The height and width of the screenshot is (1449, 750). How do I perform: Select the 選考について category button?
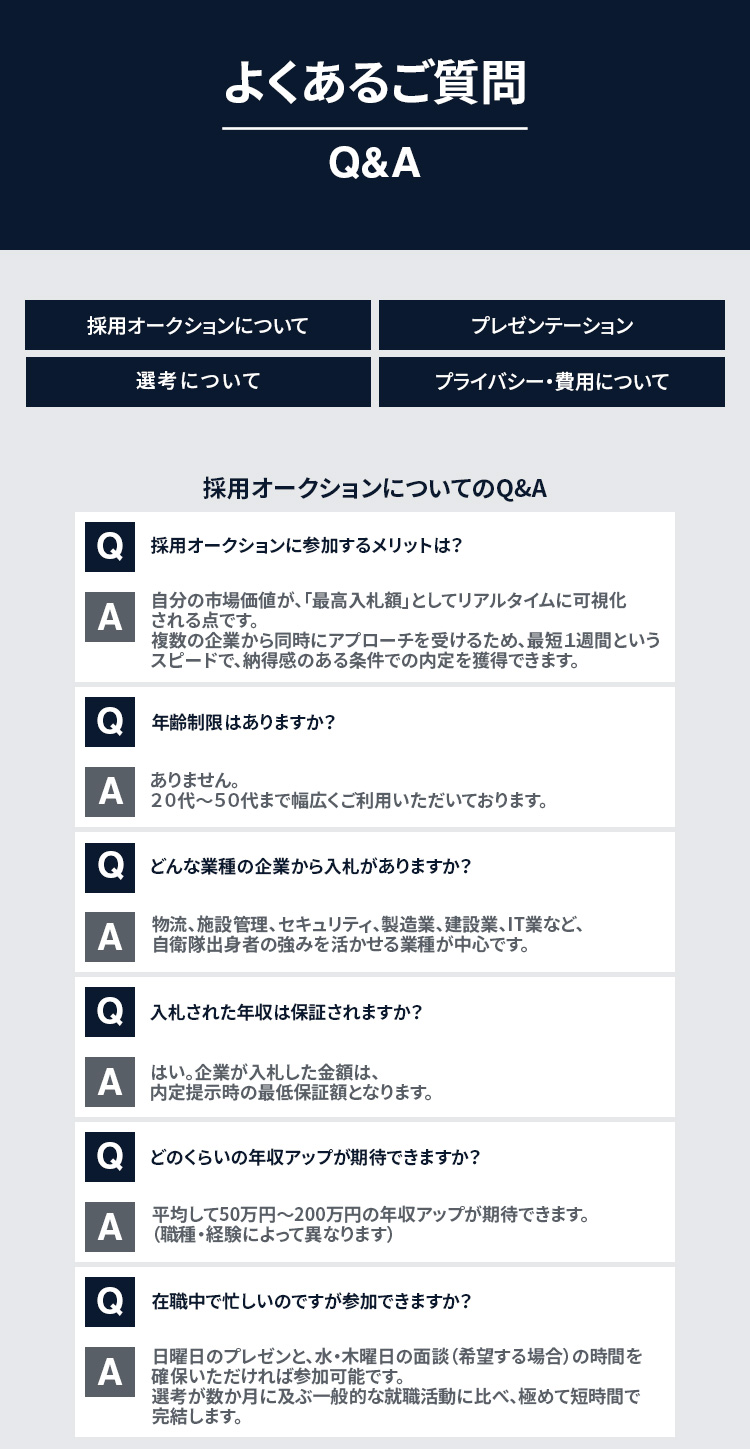pos(198,382)
